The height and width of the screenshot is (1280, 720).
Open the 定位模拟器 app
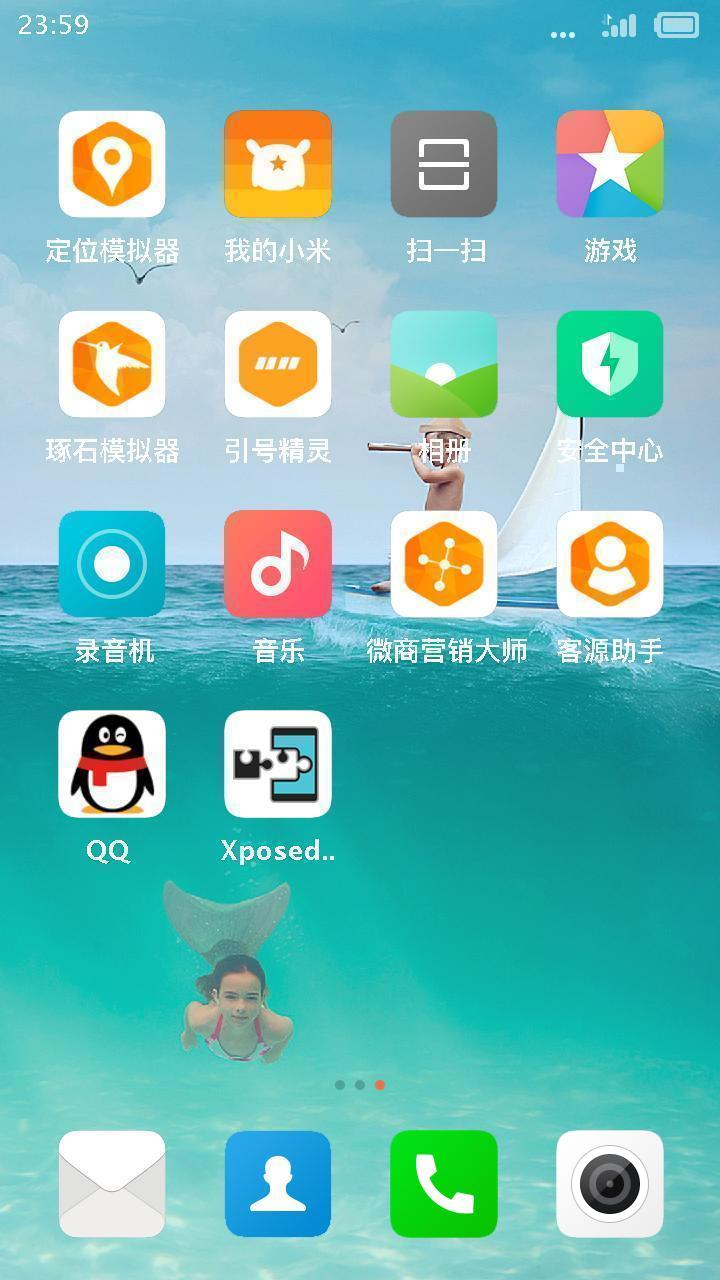(x=112, y=164)
